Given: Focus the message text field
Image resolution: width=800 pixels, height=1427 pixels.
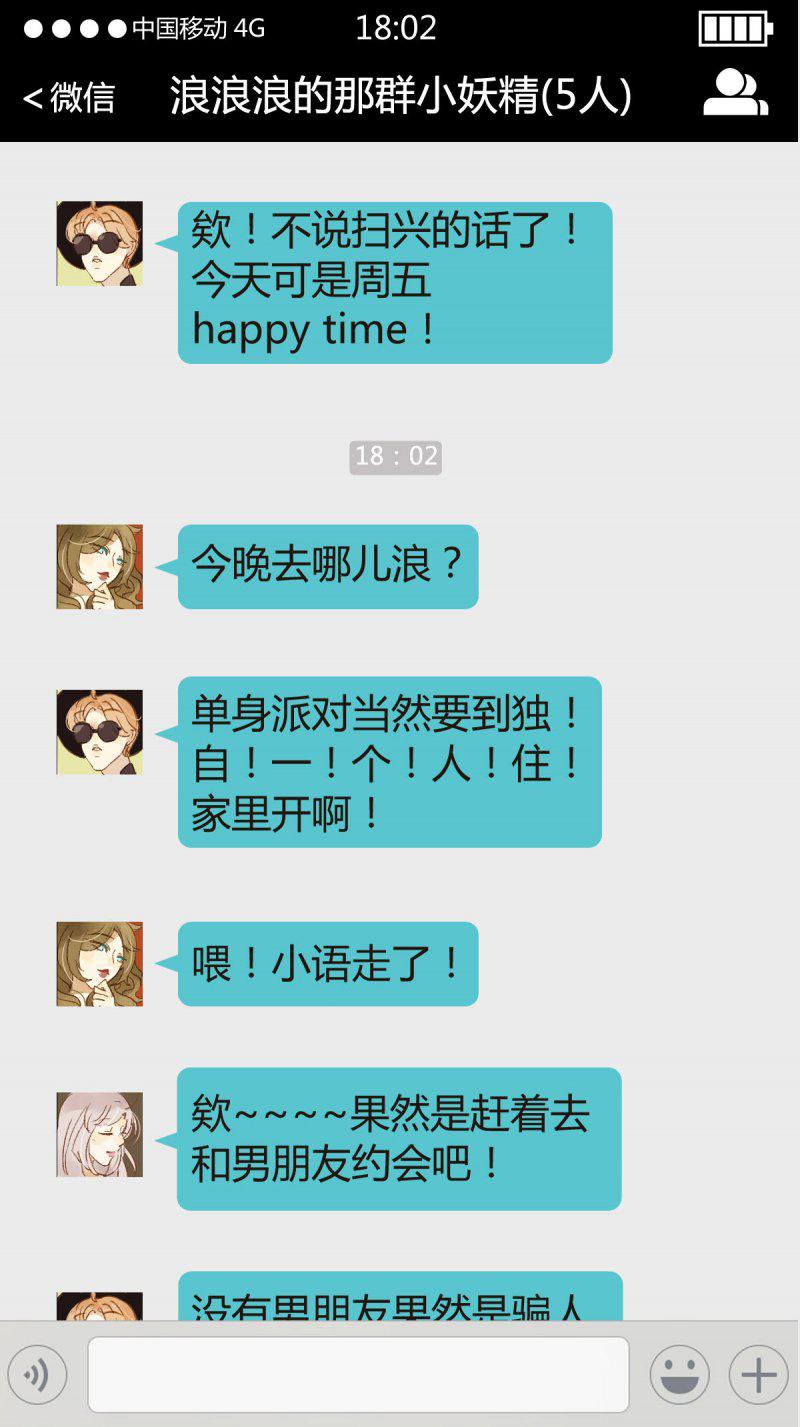Looking at the screenshot, I should (x=358, y=1375).
